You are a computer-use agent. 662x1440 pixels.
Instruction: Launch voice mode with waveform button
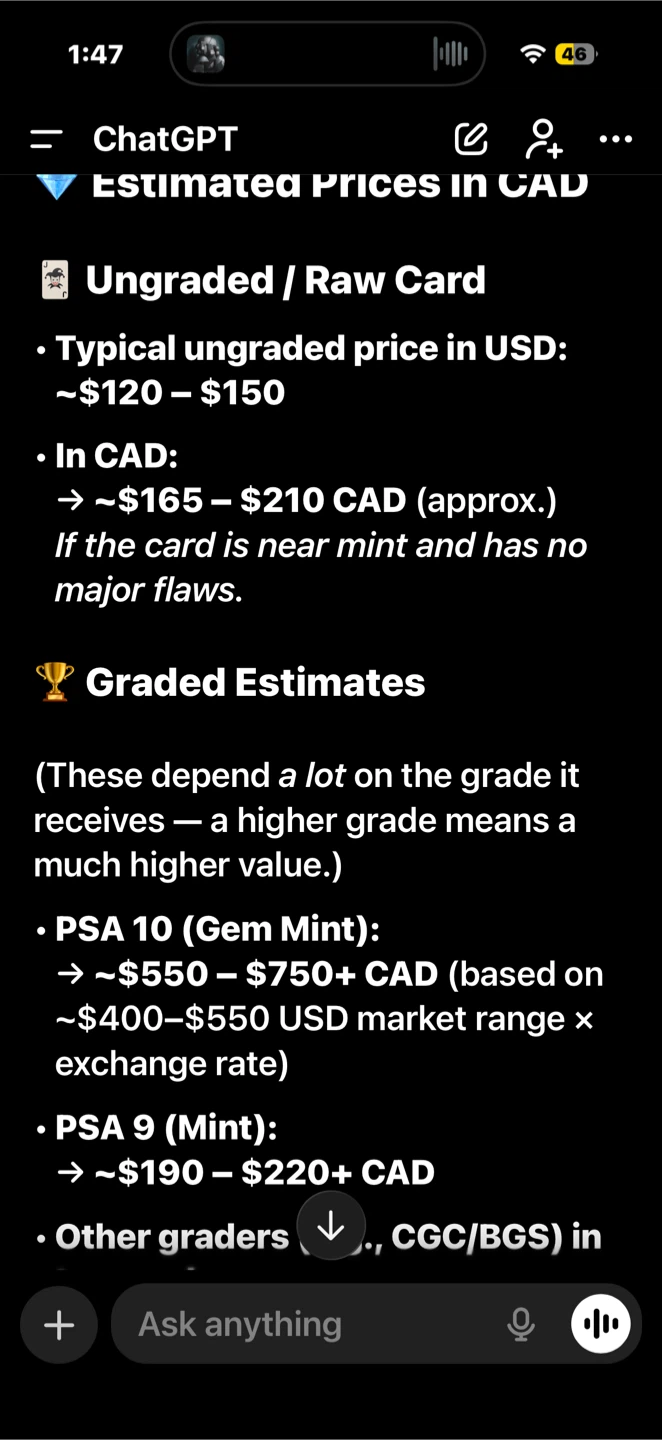pyautogui.click(x=600, y=1325)
